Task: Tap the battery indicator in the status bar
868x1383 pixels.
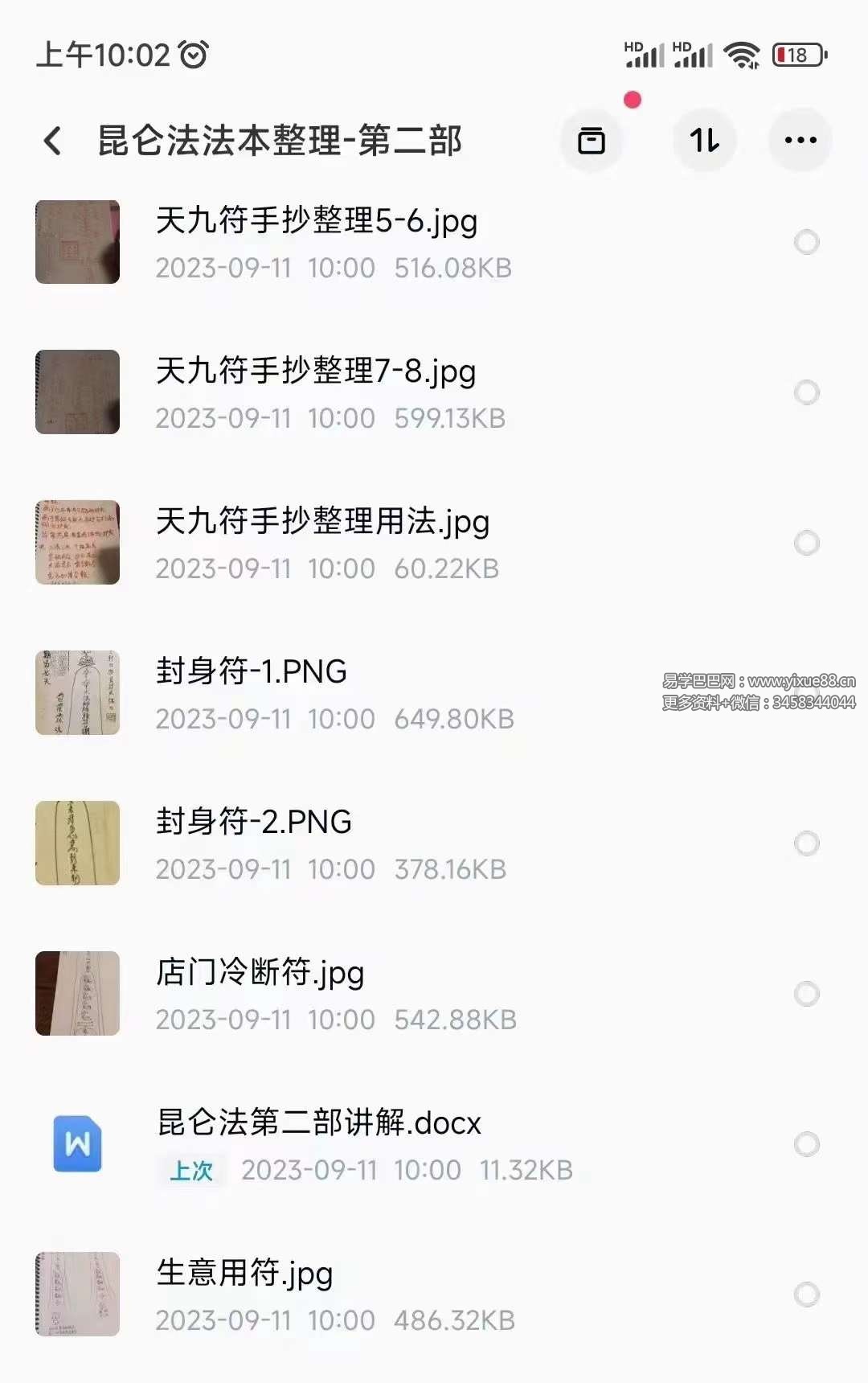Action: pos(797,54)
